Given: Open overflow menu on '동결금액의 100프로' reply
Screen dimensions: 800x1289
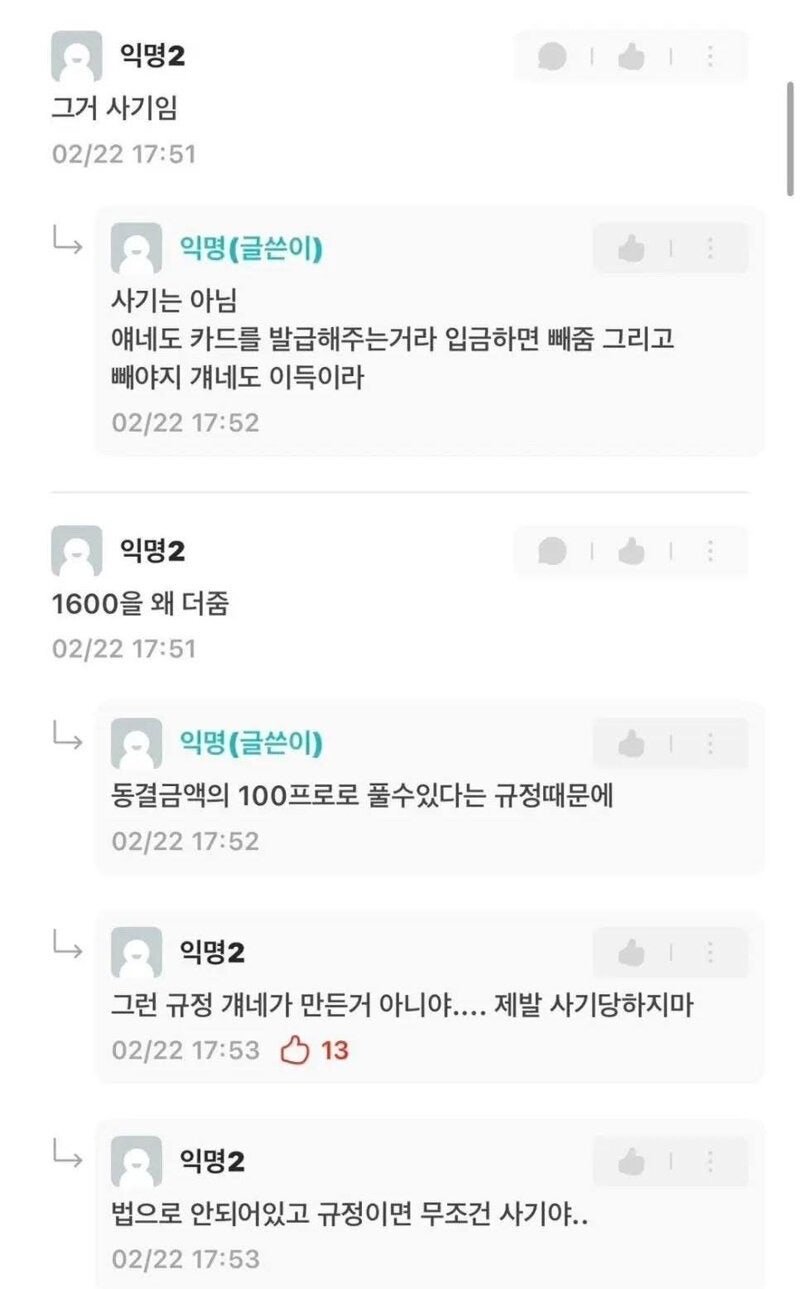Looking at the screenshot, I should 710,743.
